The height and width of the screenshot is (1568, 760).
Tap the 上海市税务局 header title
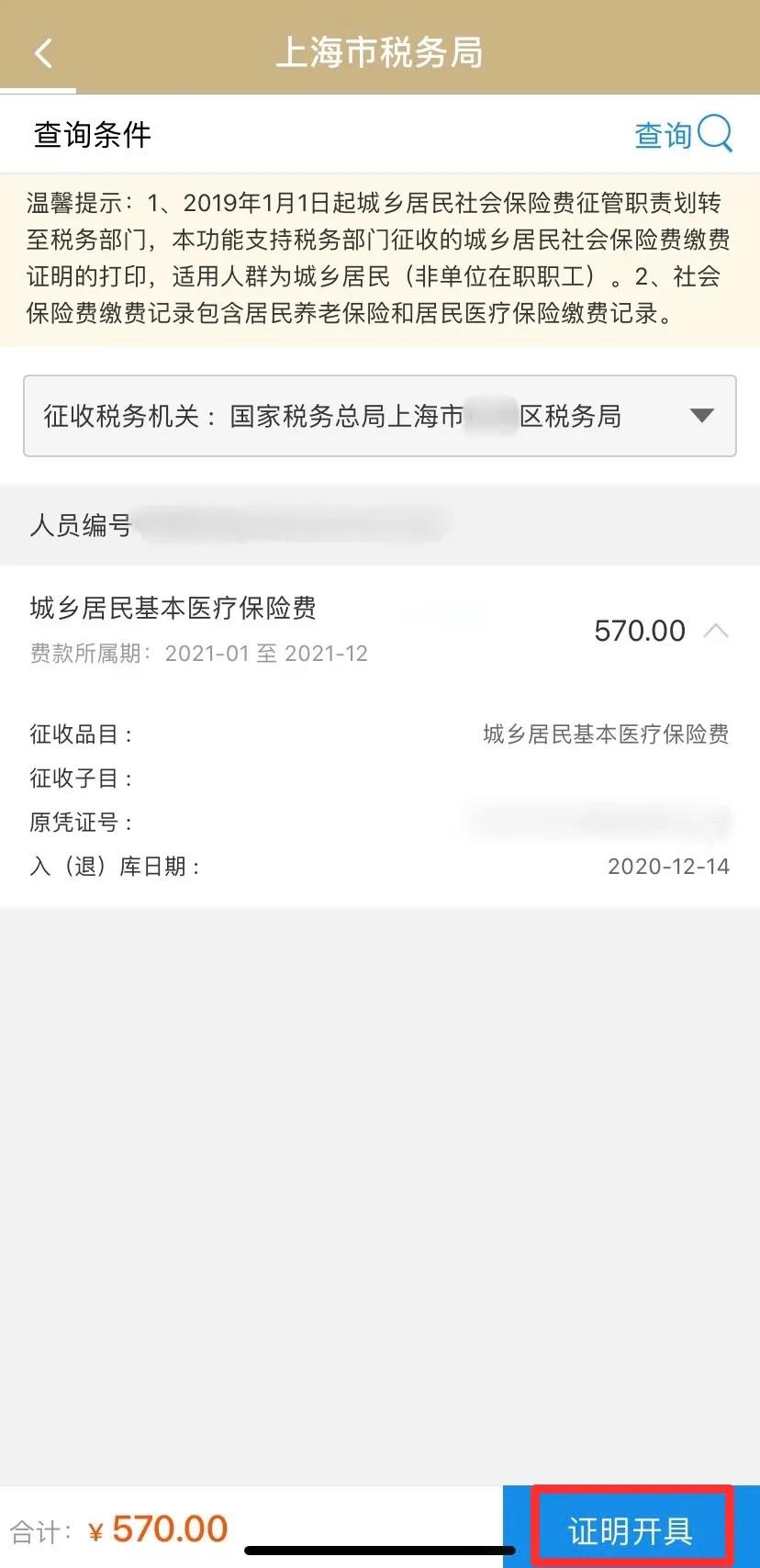tap(379, 52)
